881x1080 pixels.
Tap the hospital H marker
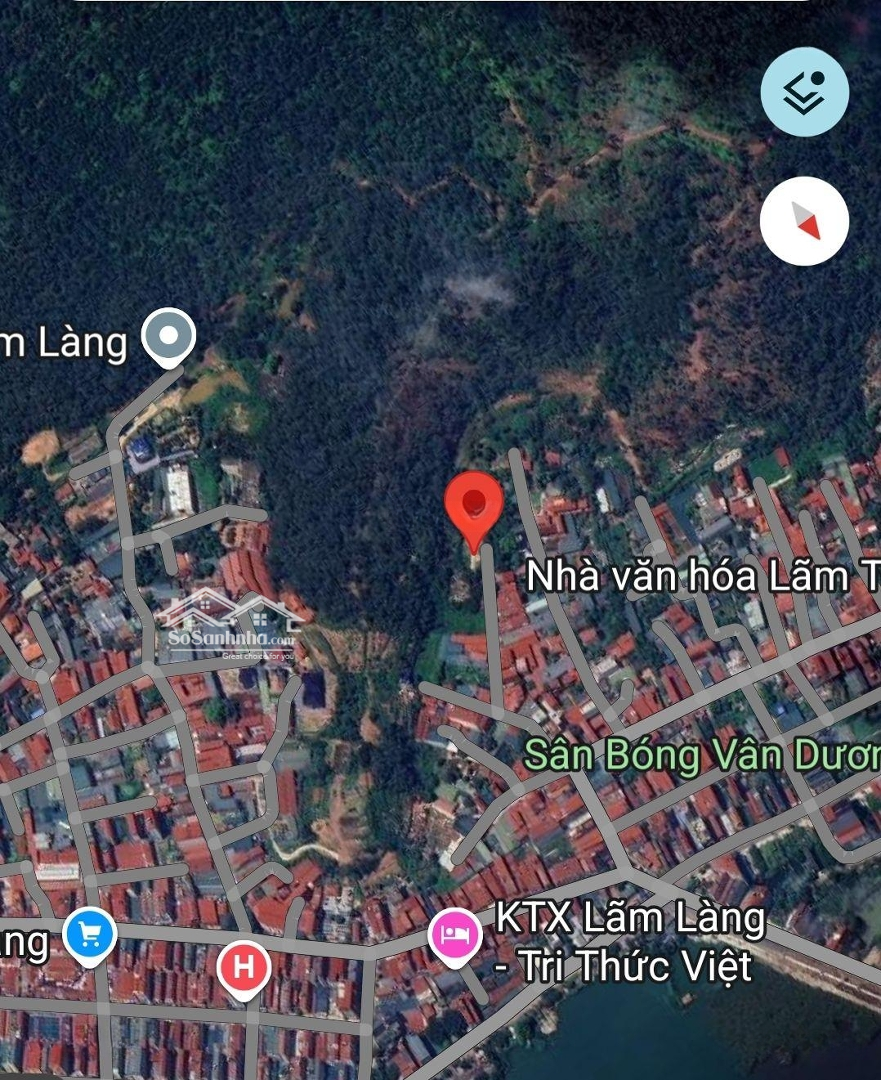(243, 968)
